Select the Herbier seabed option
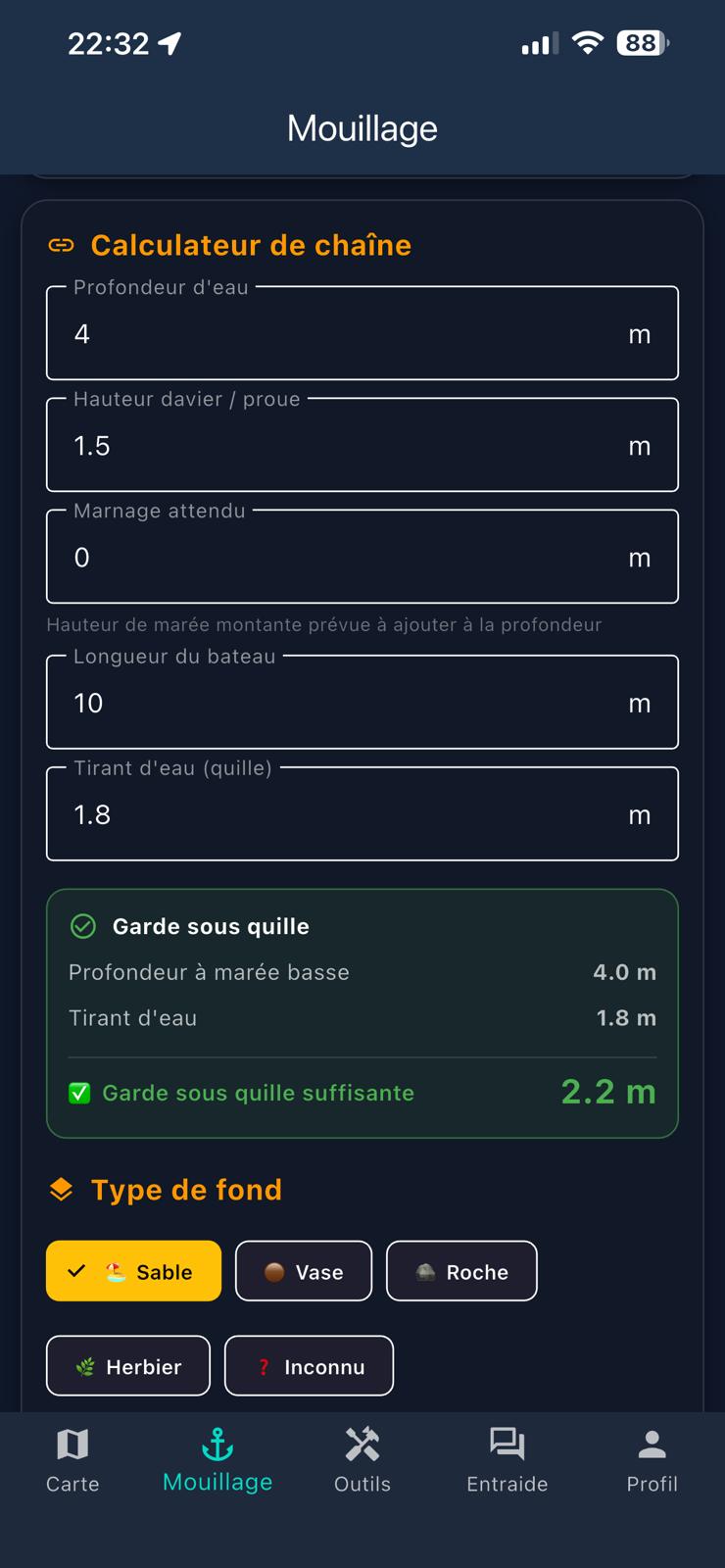The height and width of the screenshot is (1568, 725). (x=127, y=1365)
